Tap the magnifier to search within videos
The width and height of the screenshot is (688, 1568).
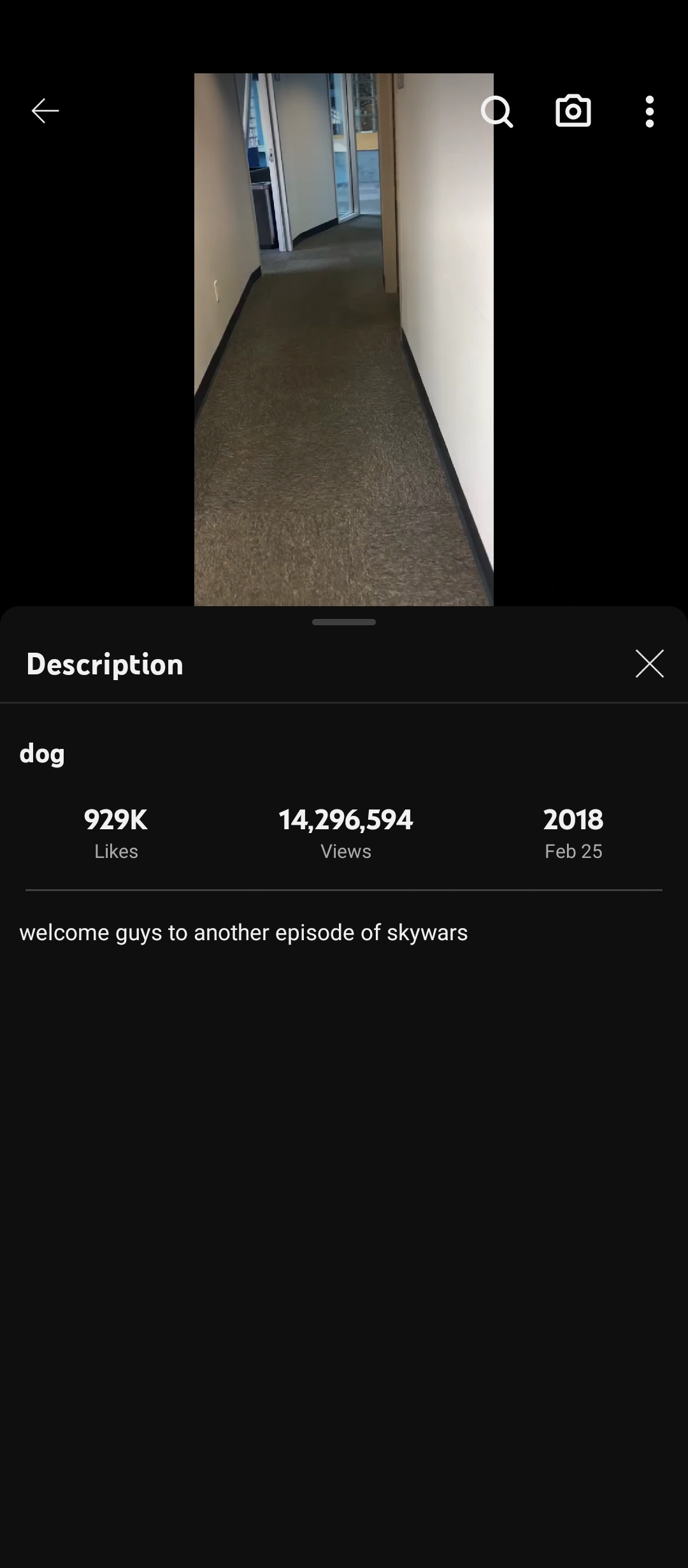click(498, 112)
